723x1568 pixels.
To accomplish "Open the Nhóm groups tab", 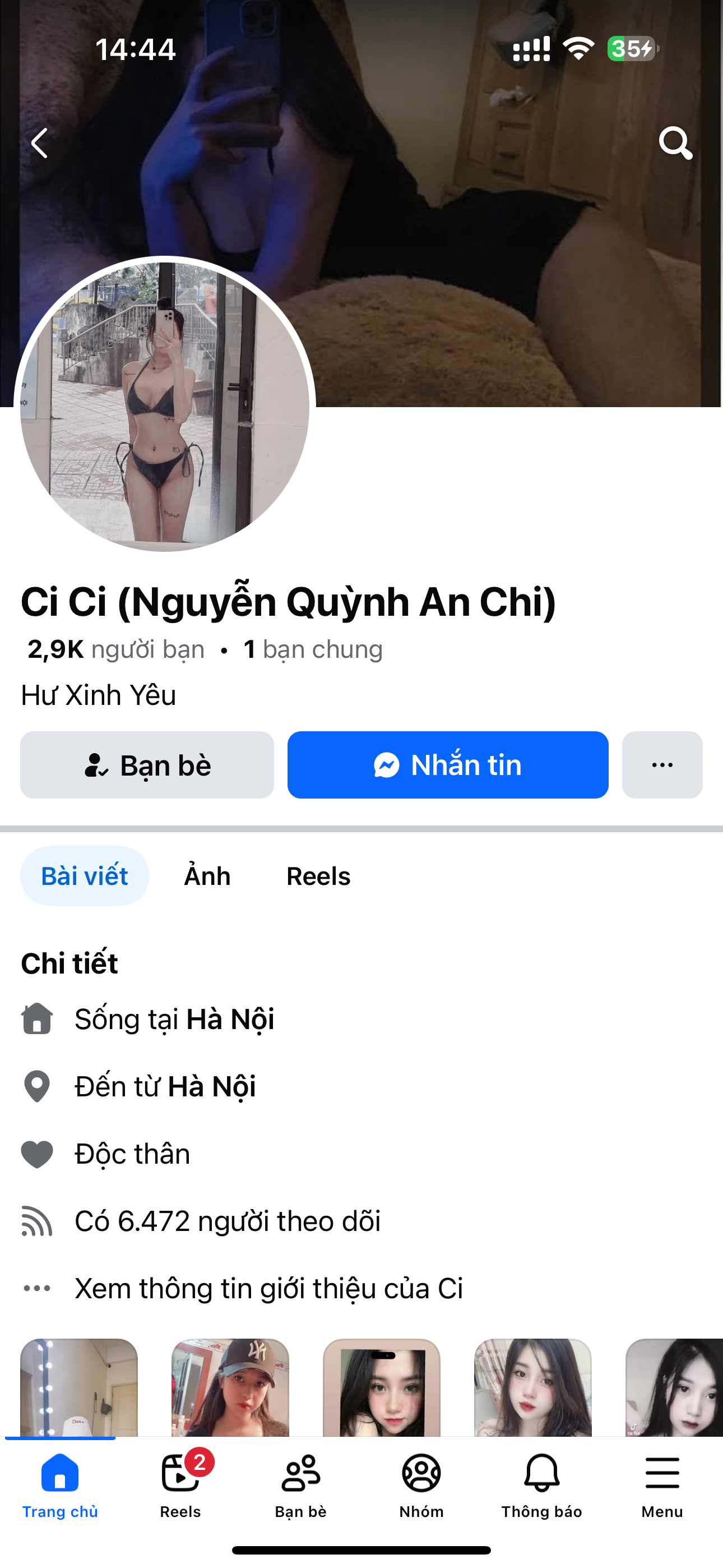I will (421, 1485).
